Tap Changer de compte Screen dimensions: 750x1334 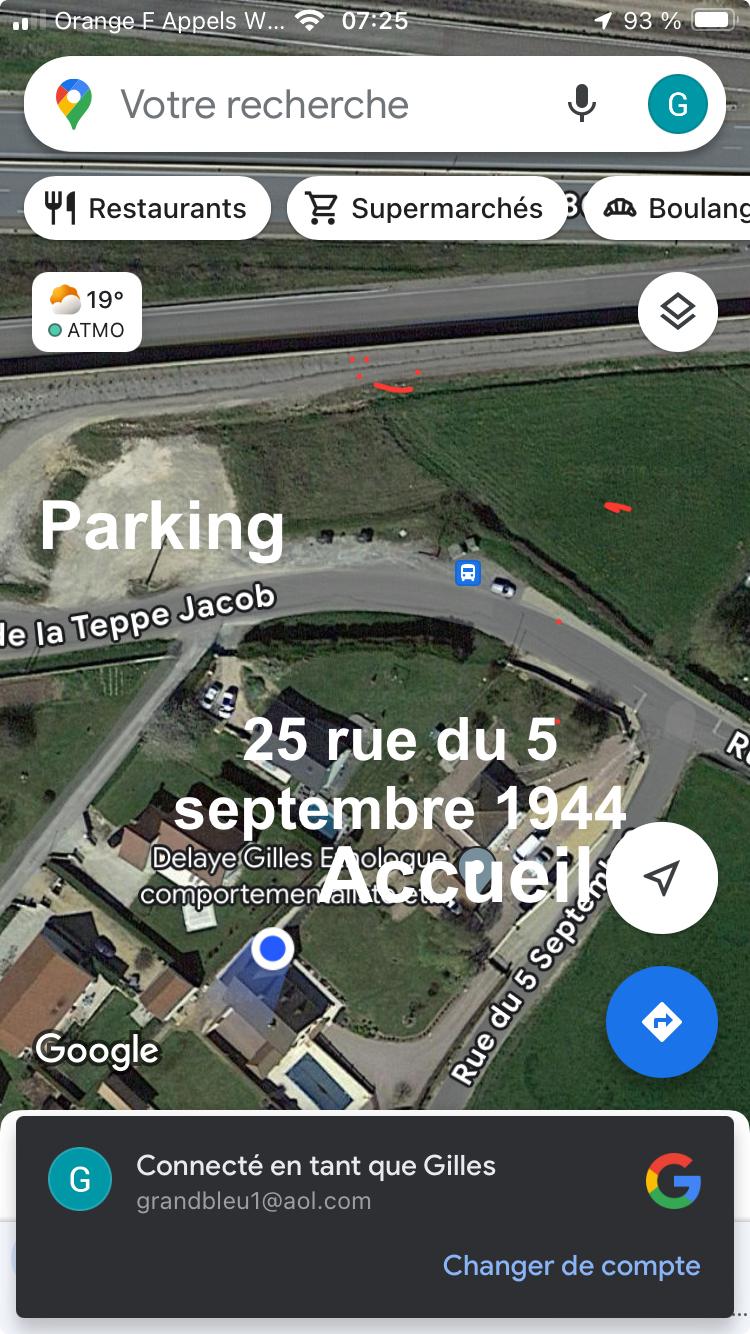(571, 1265)
